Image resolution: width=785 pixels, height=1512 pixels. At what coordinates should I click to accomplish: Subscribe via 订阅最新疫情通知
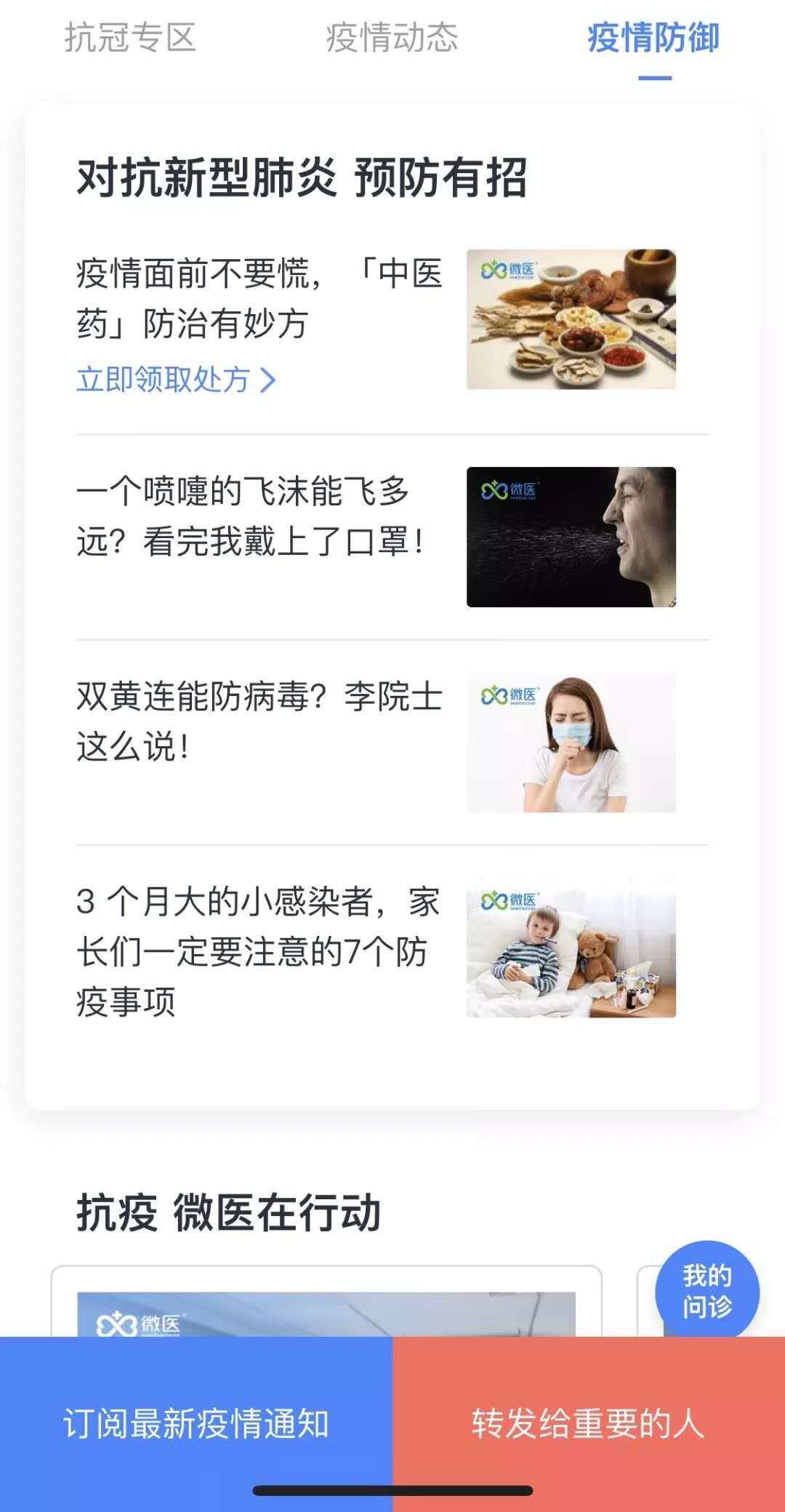196,1424
